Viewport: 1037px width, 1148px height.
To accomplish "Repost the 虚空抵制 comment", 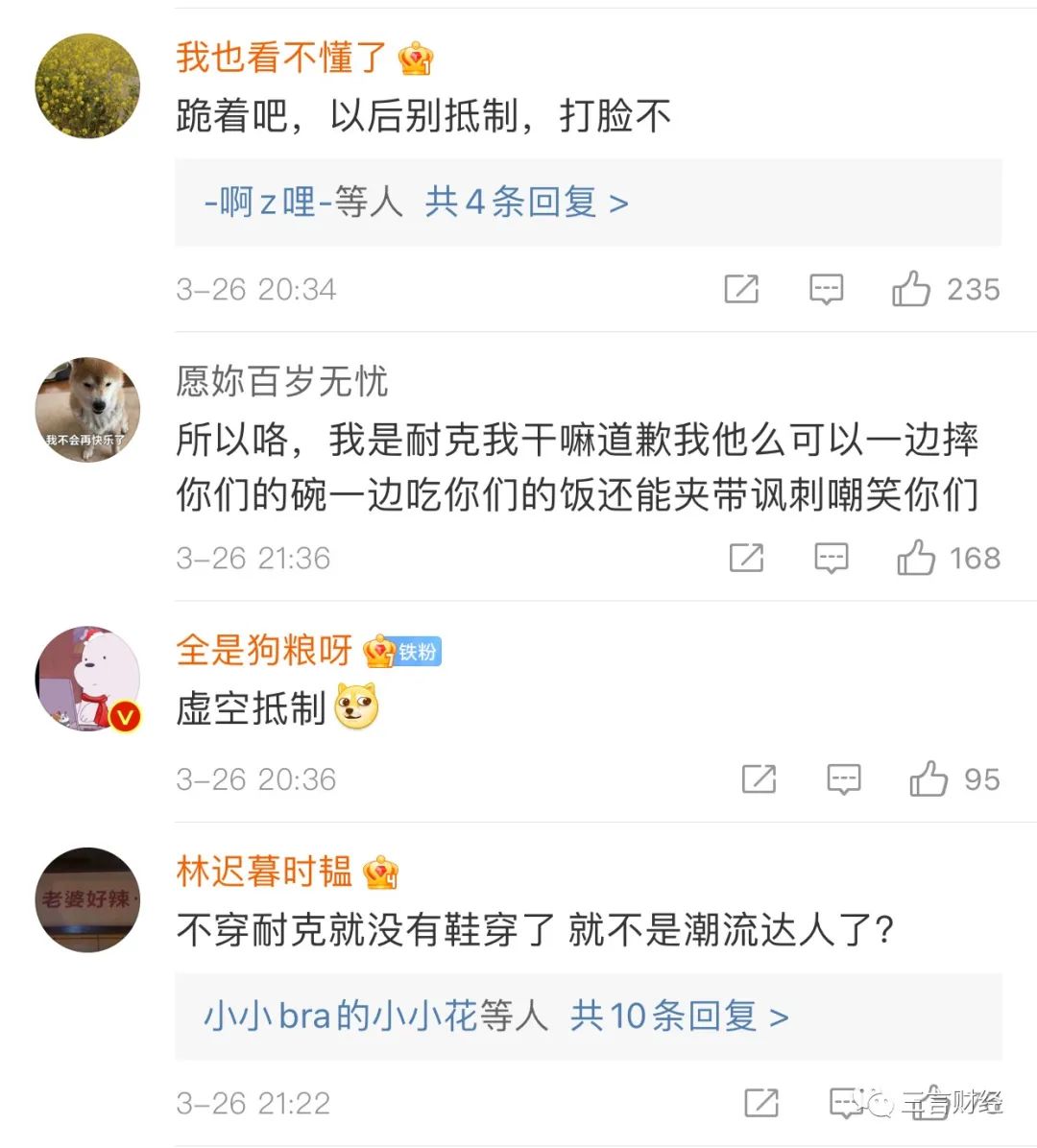I will 759,779.
